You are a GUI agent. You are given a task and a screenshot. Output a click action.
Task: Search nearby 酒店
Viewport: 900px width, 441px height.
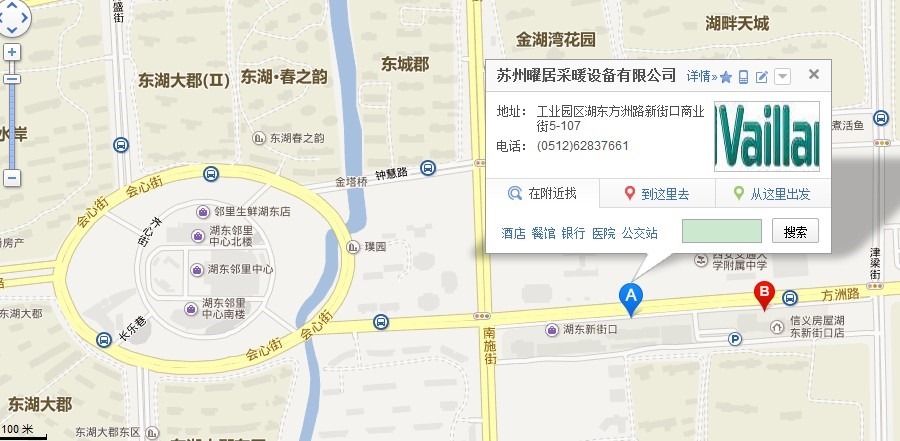tap(513, 233)
